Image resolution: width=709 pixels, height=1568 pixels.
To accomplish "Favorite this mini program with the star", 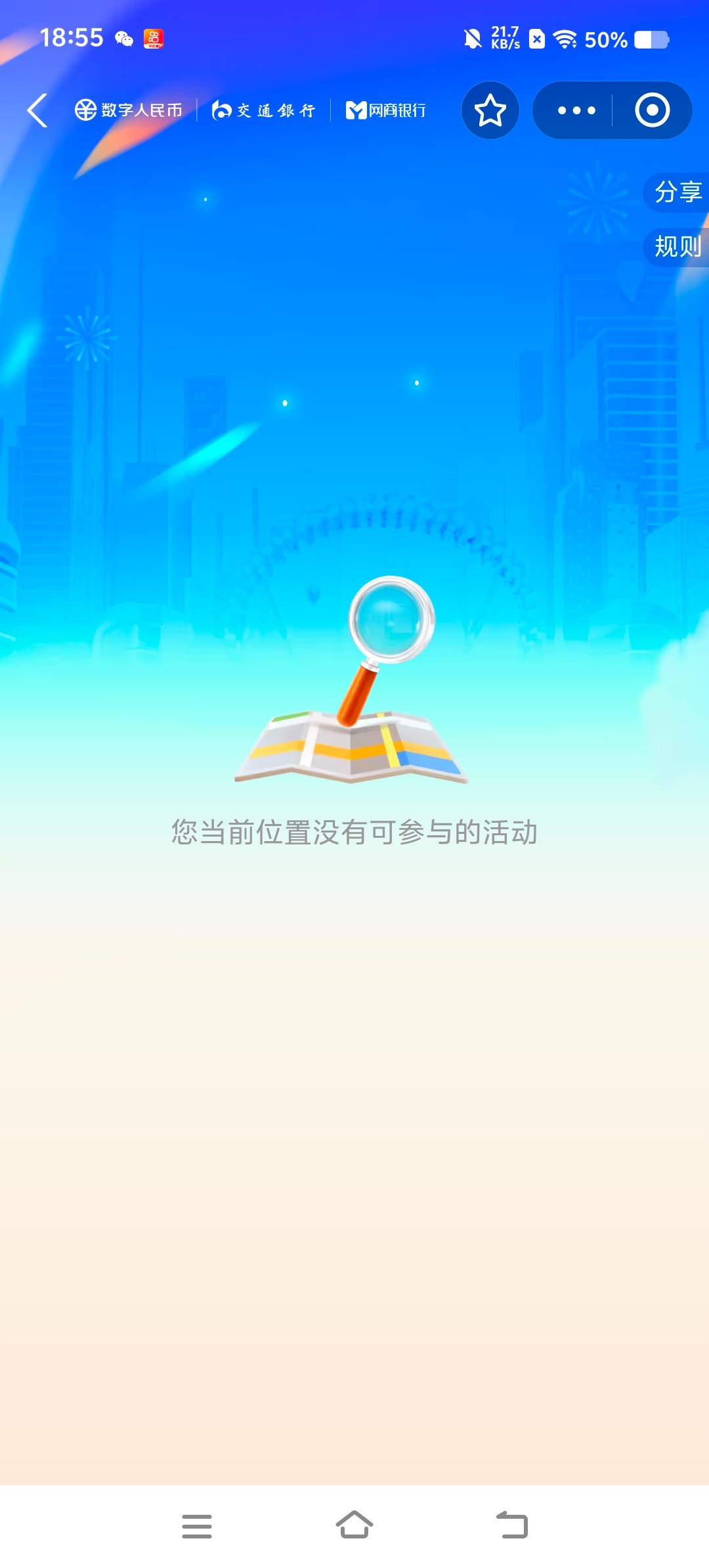I will pos(490,110).
